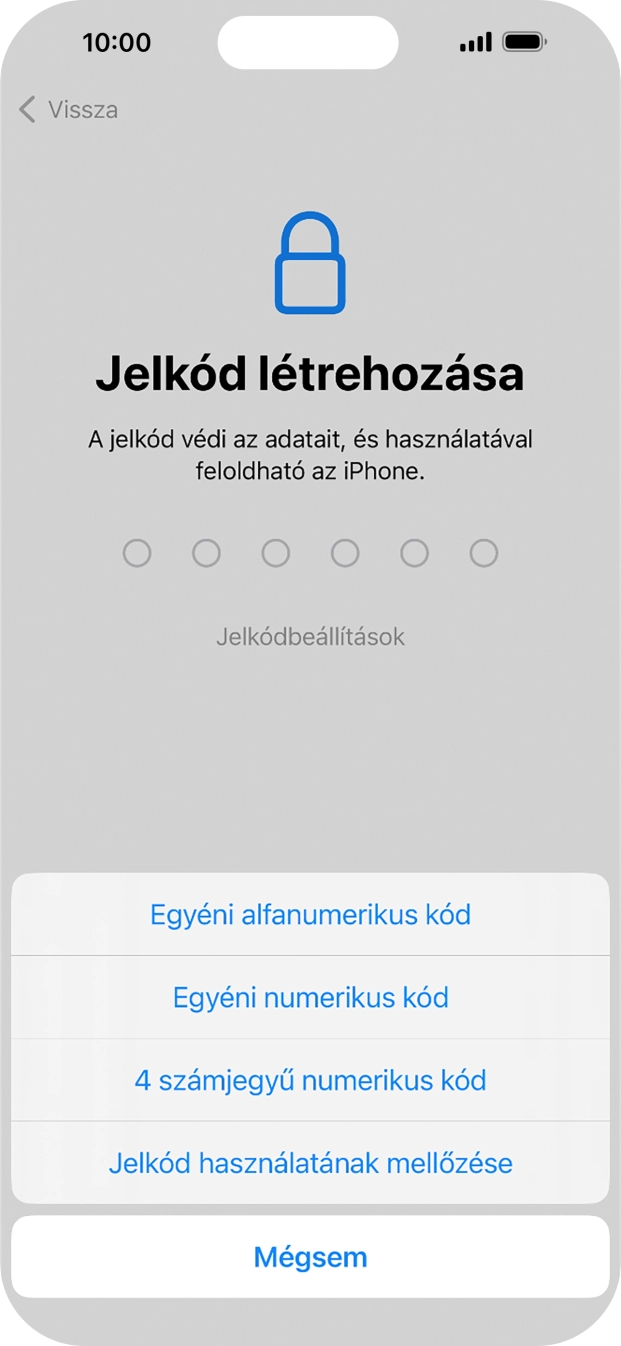Go back with Vissza
The height and width of the screenshot is (1346, 621).
pos(68,109)
